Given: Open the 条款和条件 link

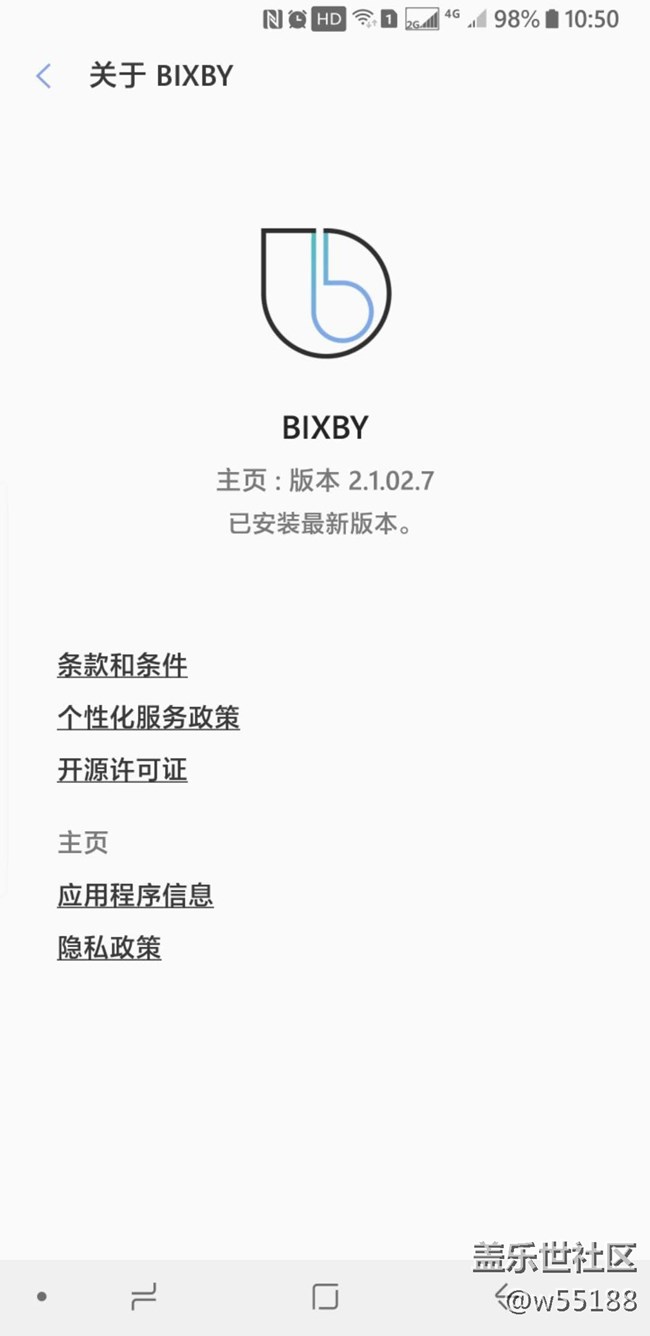Looking at the screenshot, I should click(x=122, y=666).
